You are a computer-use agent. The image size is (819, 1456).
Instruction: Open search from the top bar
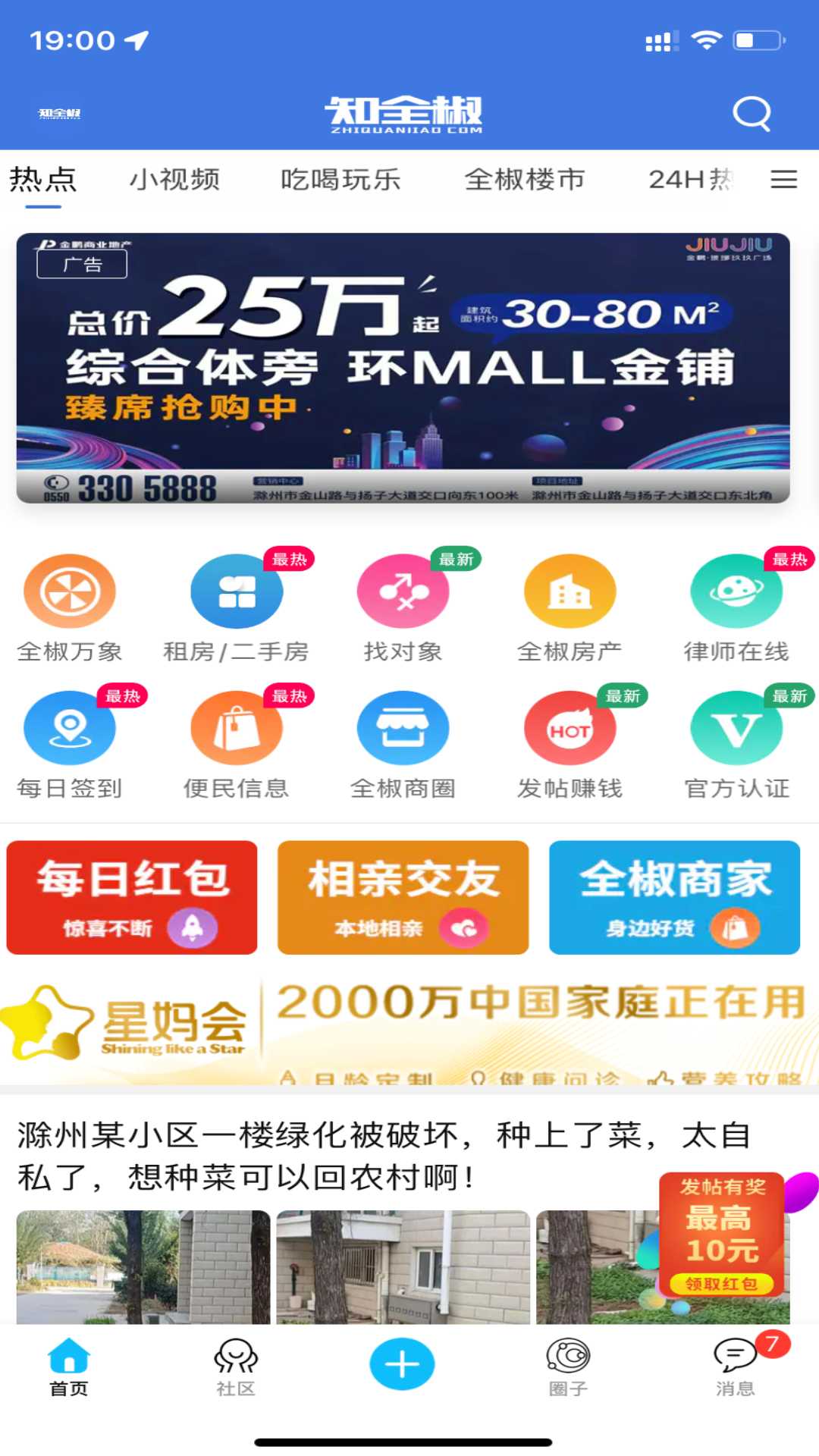click(750, 115)
